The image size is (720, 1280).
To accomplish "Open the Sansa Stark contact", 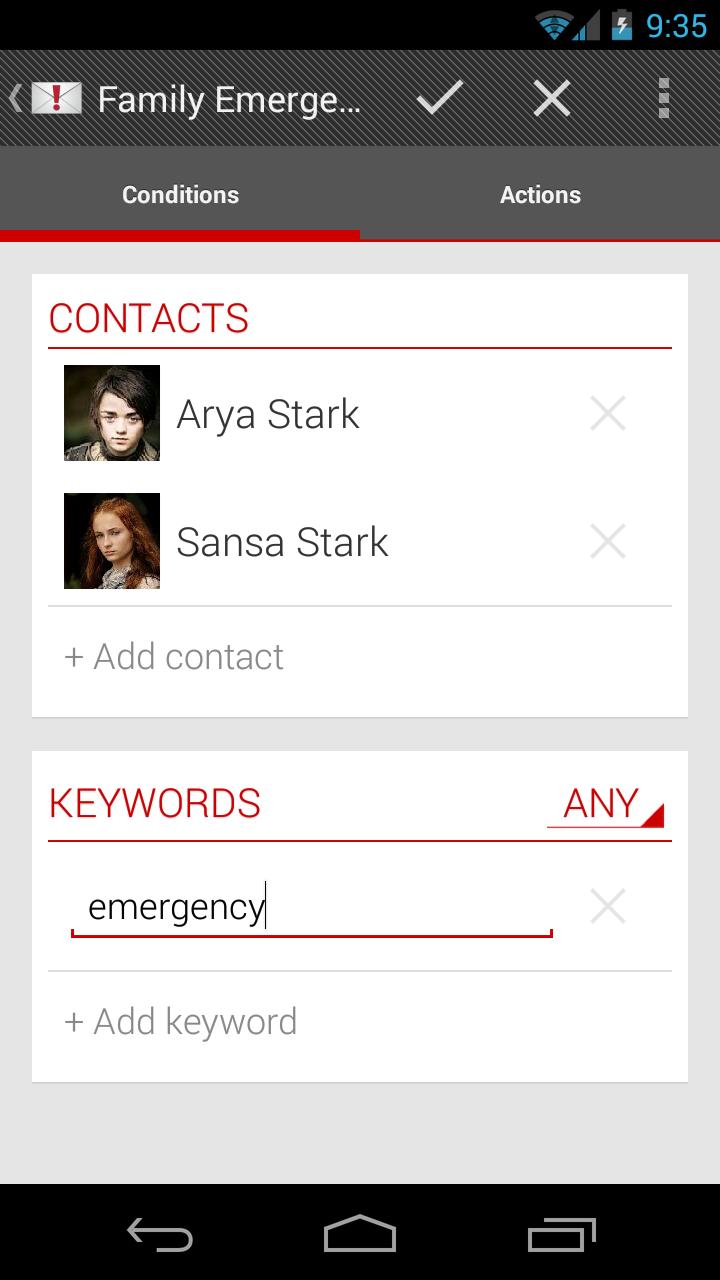I will point(281,542).
